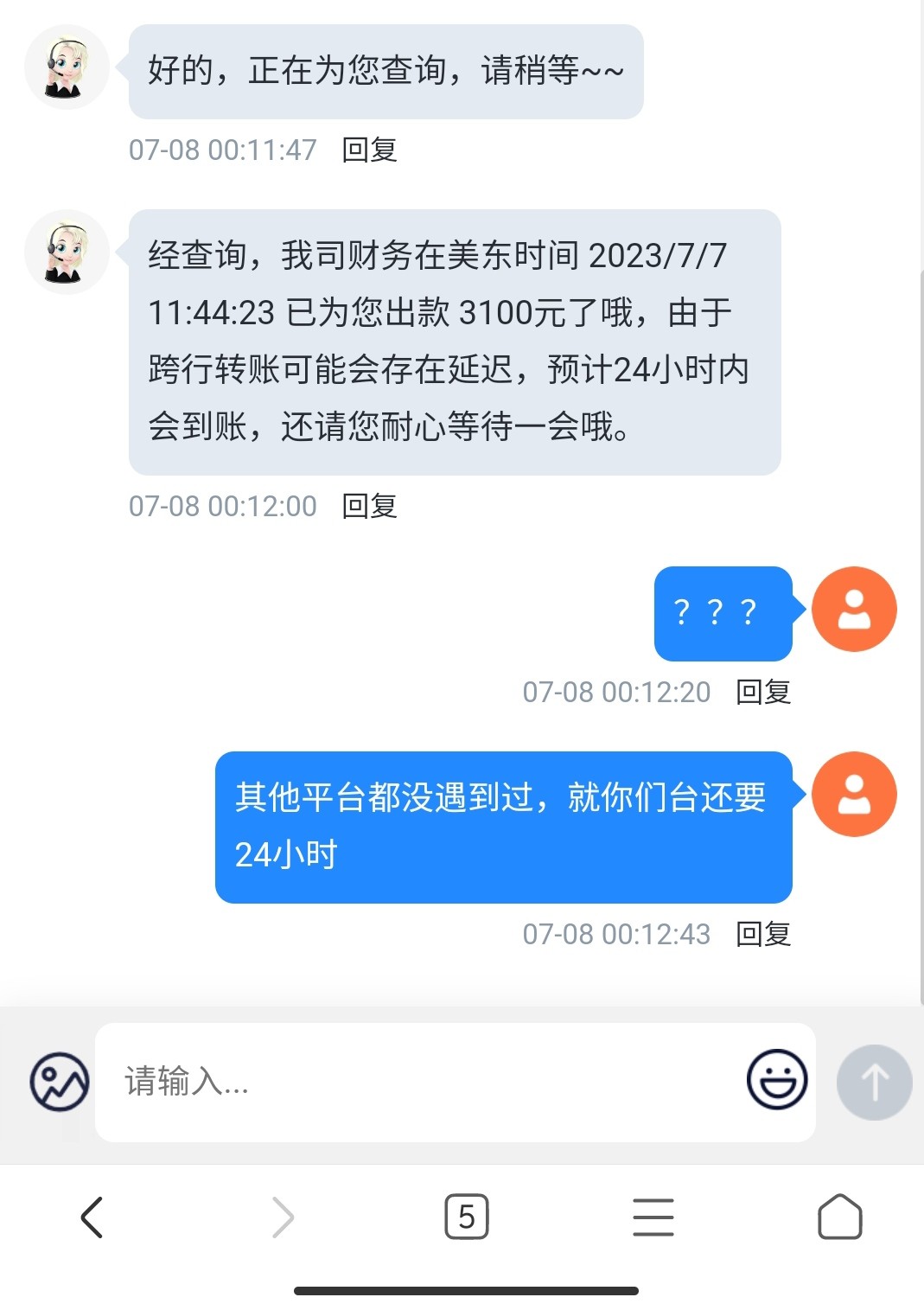Image resolution: width=924 pixels, height=1310 pixels.
Task: Go to the browser home page
Action: tap(839, 1217)
